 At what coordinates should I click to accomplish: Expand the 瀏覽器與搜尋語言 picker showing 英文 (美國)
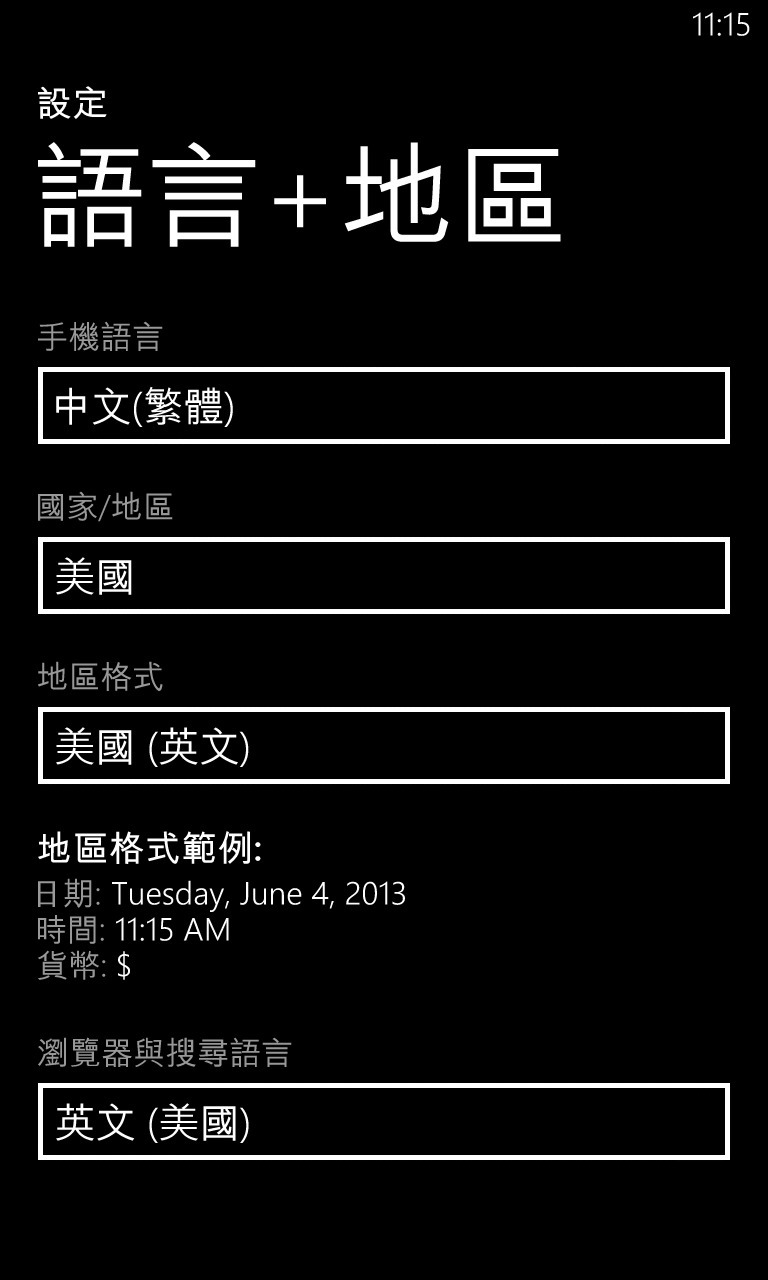click(384, 1121)
